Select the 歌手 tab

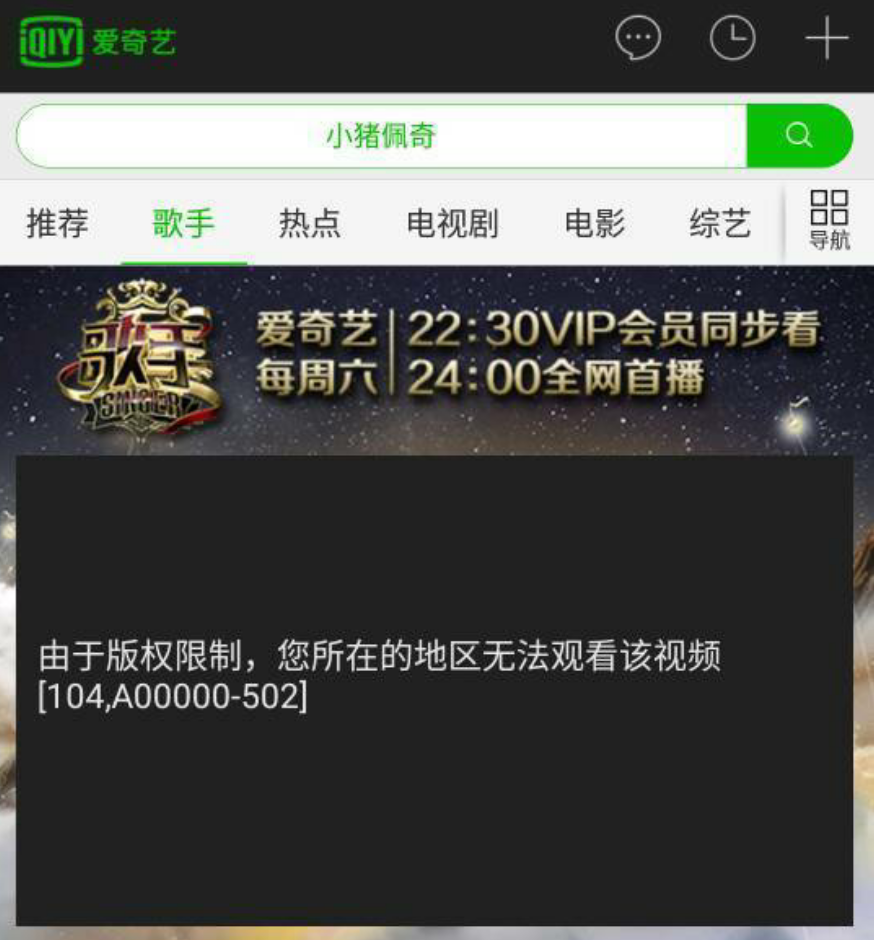pos(183,223)
